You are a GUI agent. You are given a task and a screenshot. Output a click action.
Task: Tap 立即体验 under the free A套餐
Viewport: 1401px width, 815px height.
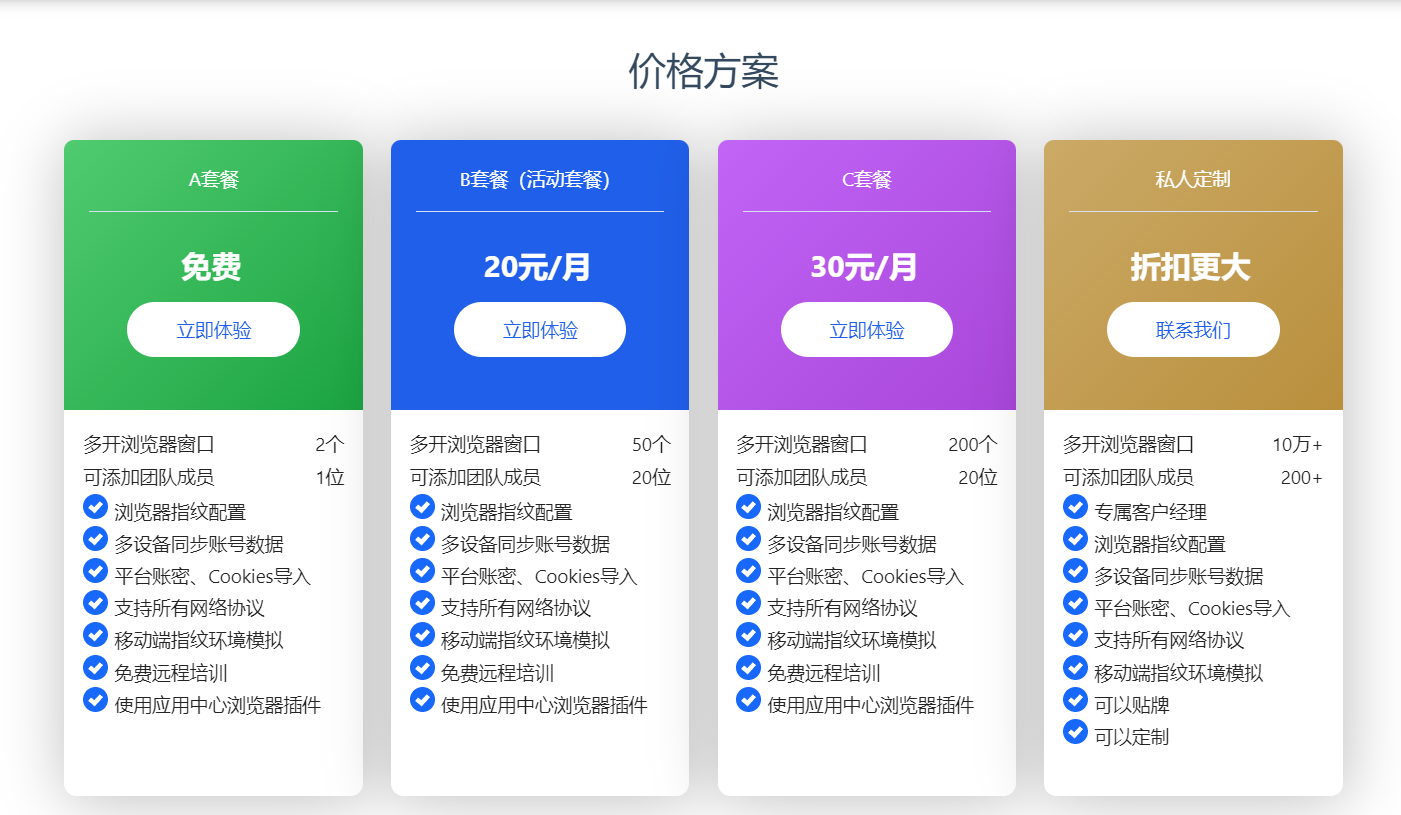click(x=213, y=330)
